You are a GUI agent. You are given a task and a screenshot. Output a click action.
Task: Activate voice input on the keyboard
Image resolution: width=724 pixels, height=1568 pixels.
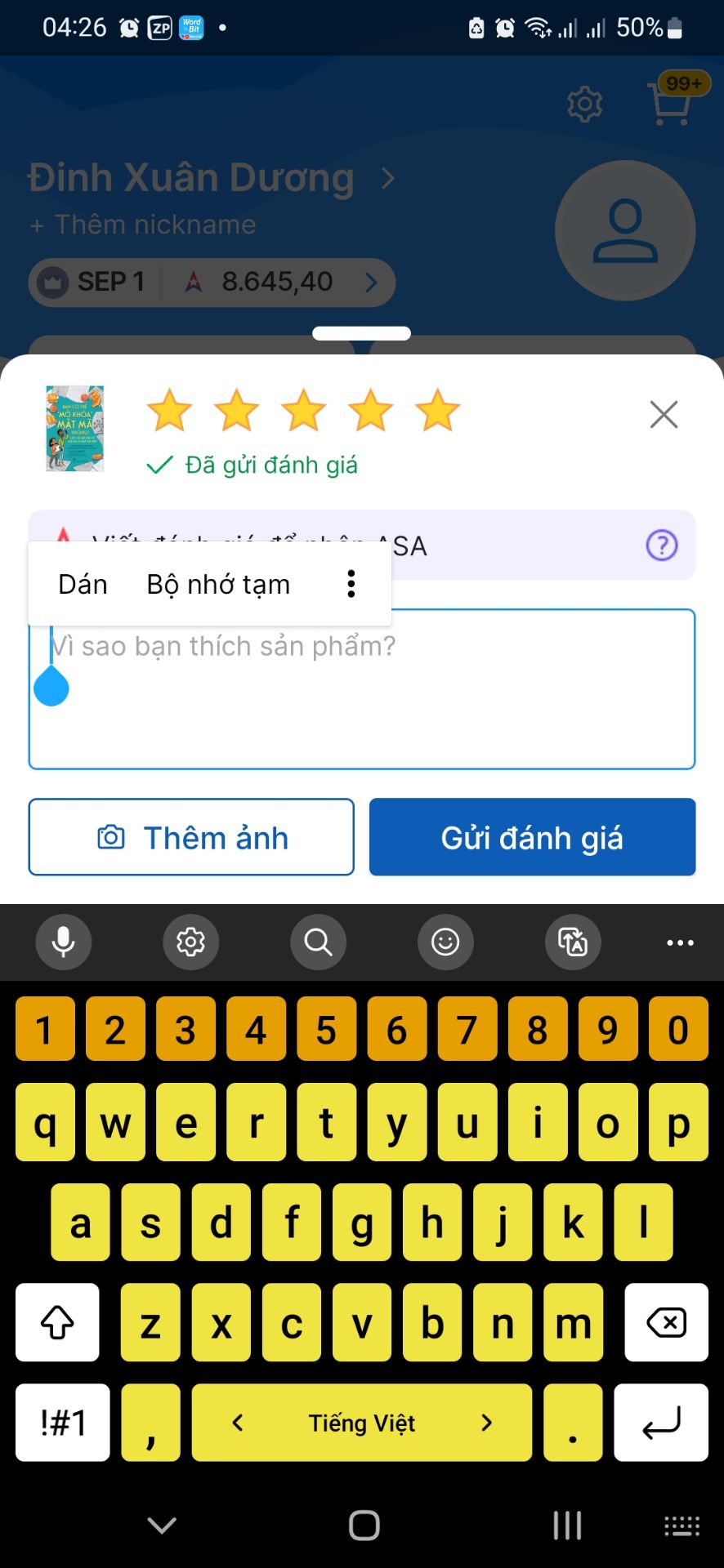pos(64,942)
